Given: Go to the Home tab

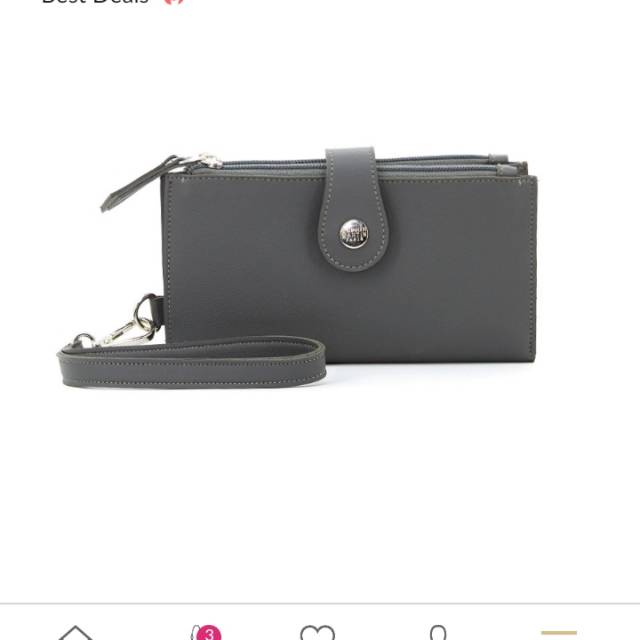Looking at the screenshot, I should 76,632.
